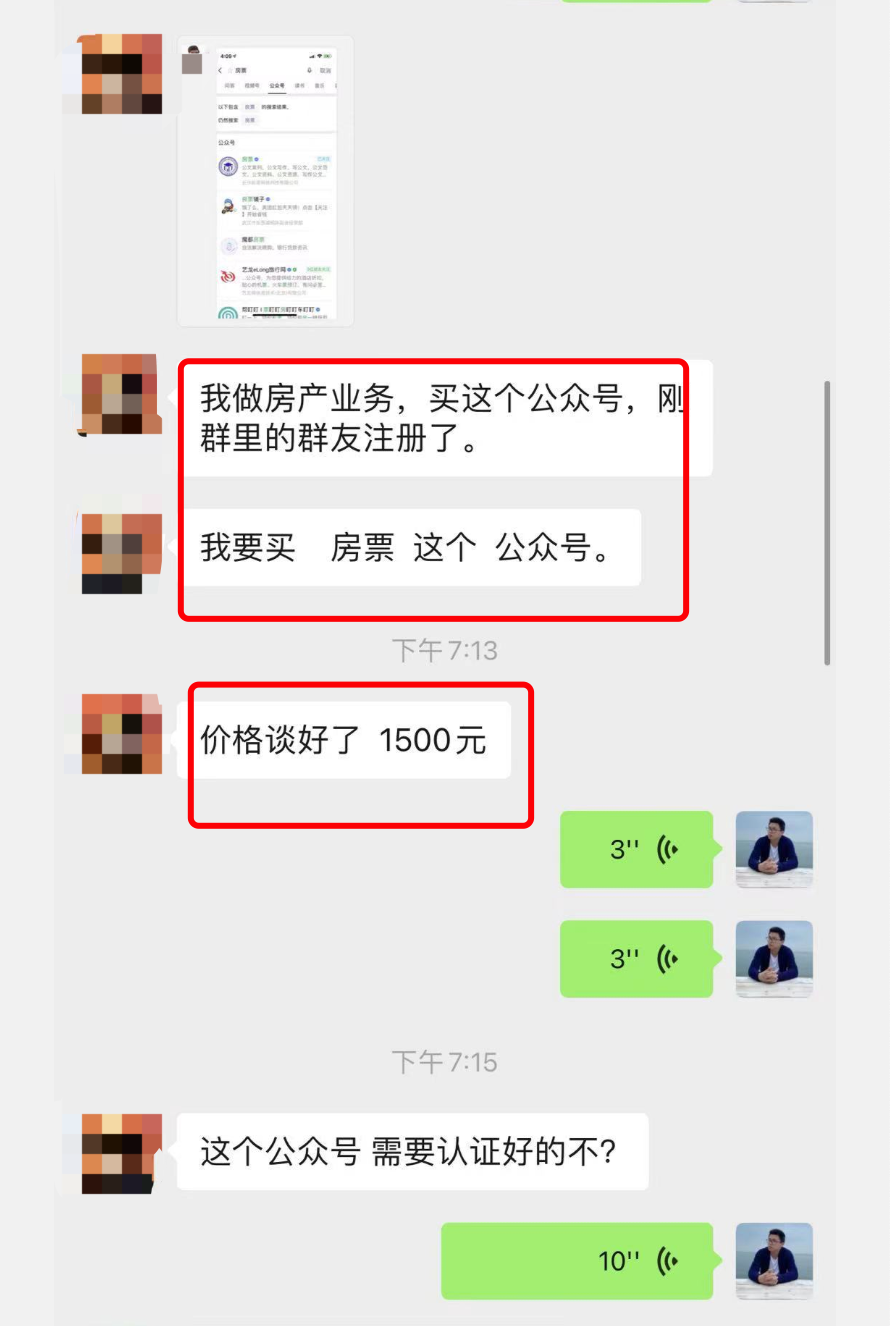Open avatar beside the 10'' voice message
Image resolution: width=890 pixels, height=1326 pixels.
click(774, 1261)
